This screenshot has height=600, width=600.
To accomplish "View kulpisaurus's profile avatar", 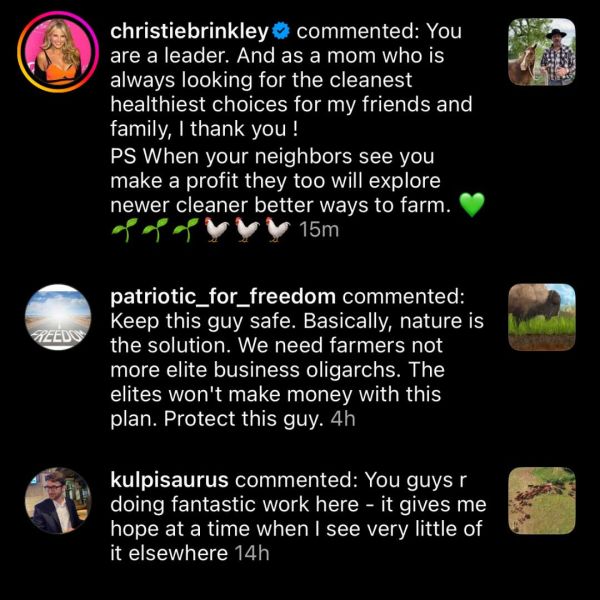I will [58, 500].
